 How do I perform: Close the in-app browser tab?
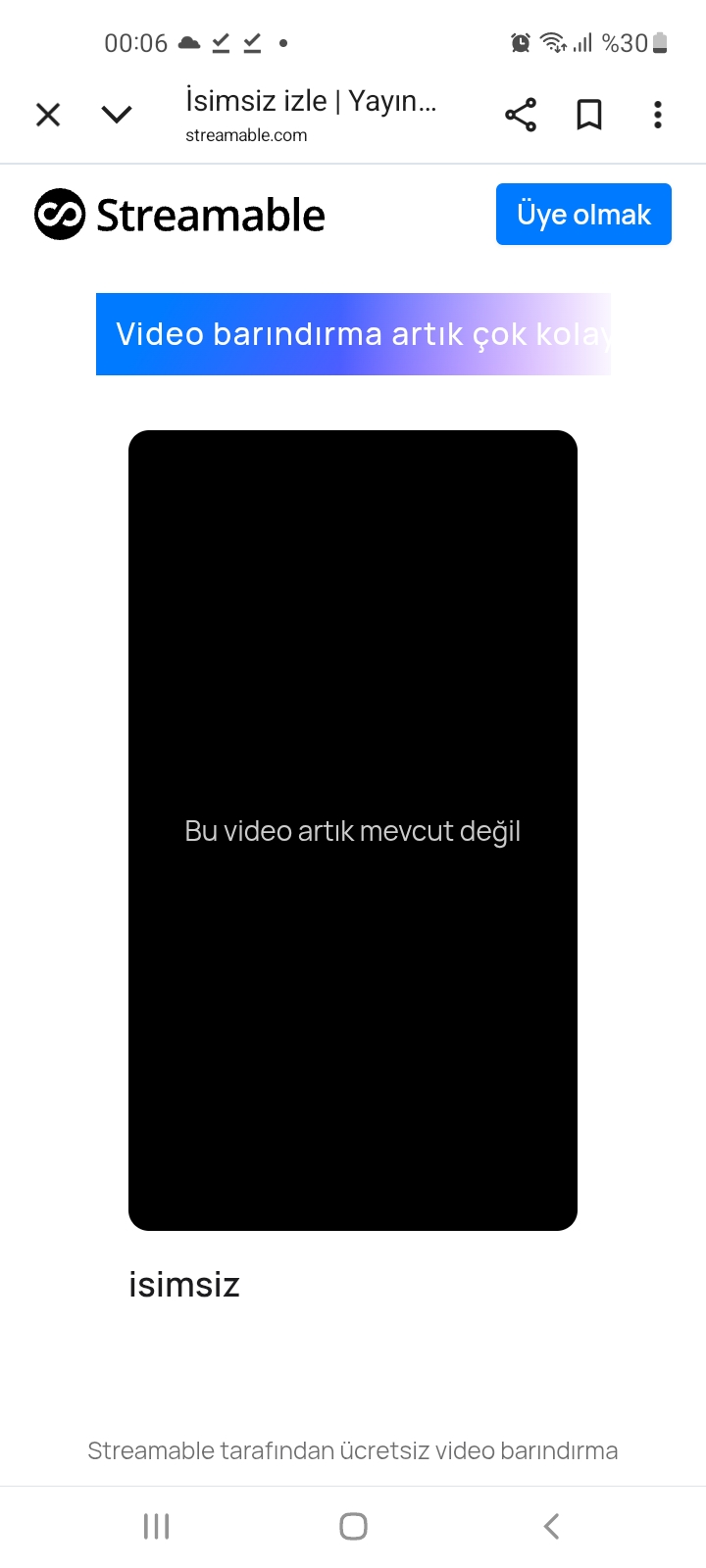coord(48,115)
